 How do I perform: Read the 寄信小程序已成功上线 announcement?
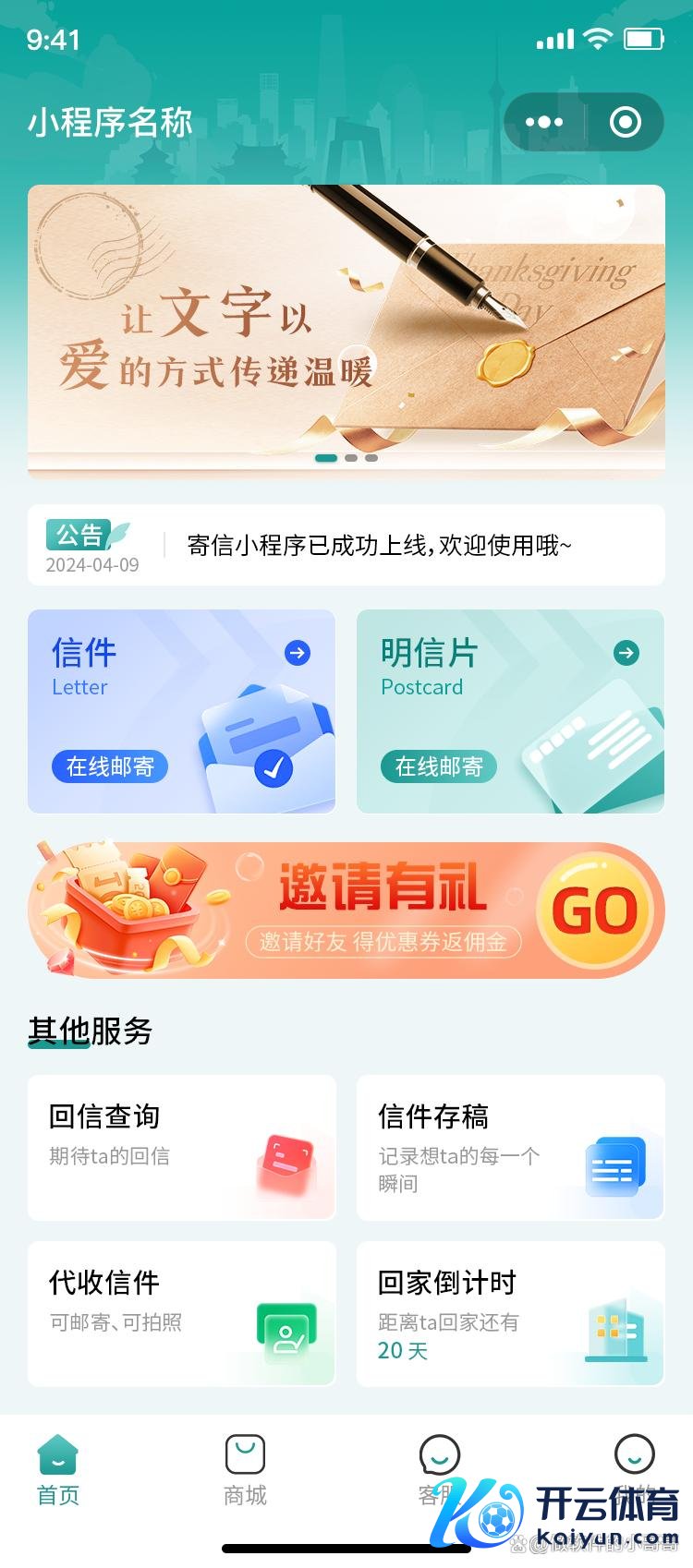click(x=379, y=546)
